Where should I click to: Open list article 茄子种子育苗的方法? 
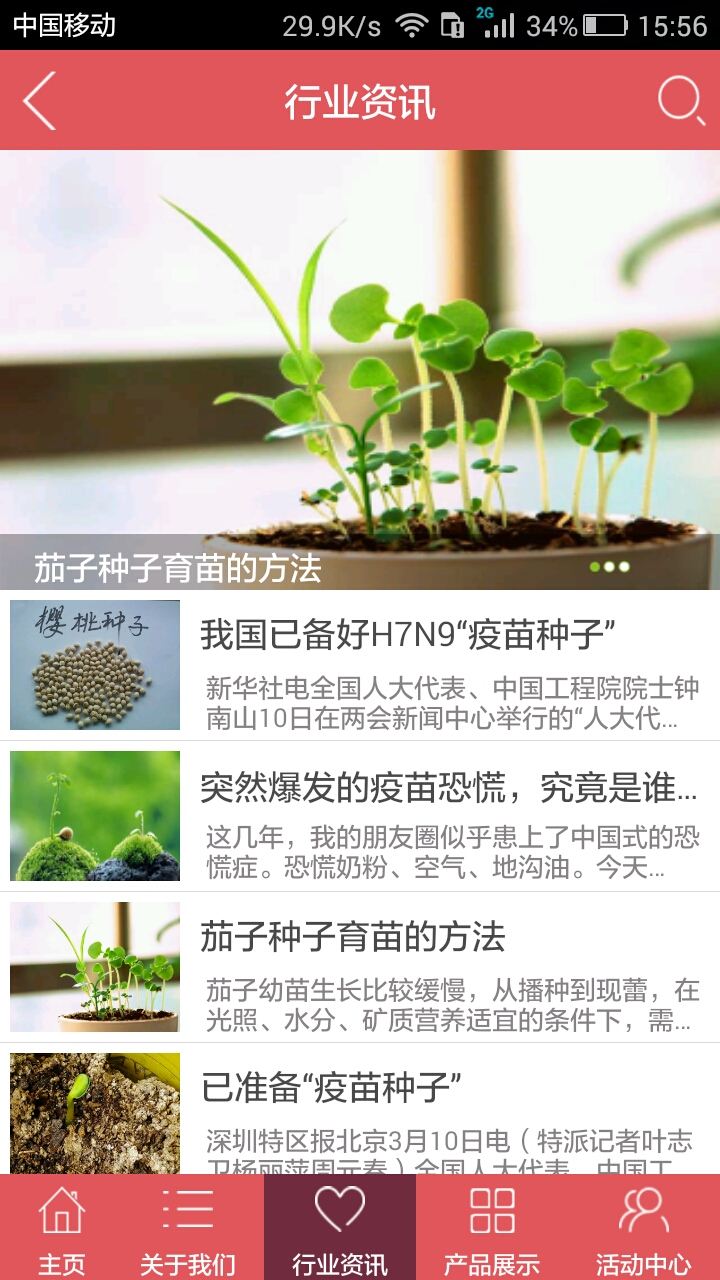point(360,967)
